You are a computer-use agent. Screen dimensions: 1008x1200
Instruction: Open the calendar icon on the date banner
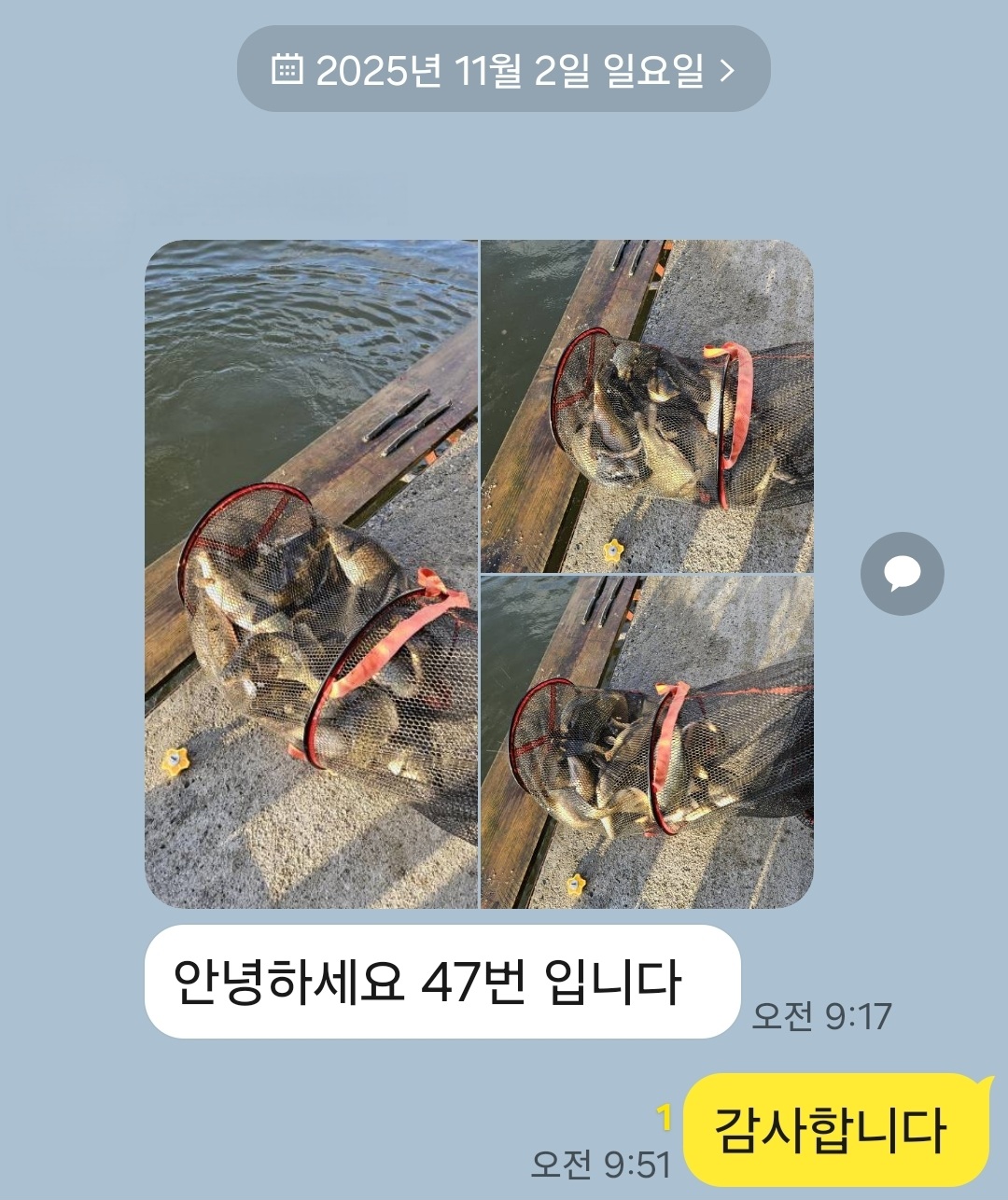[289, 68]
